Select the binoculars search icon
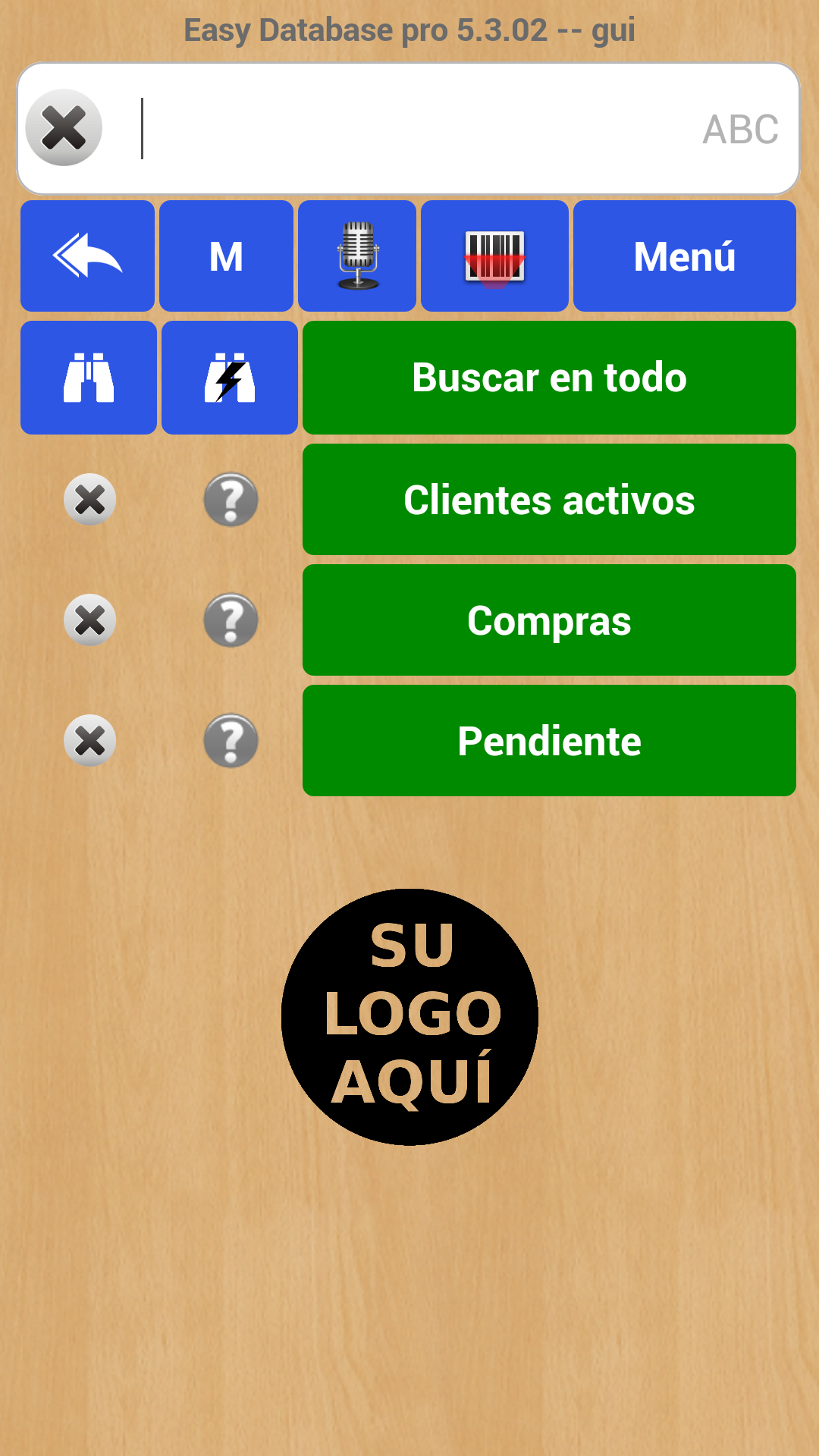This screenshot has height=1456, width=819. point(88,377)
